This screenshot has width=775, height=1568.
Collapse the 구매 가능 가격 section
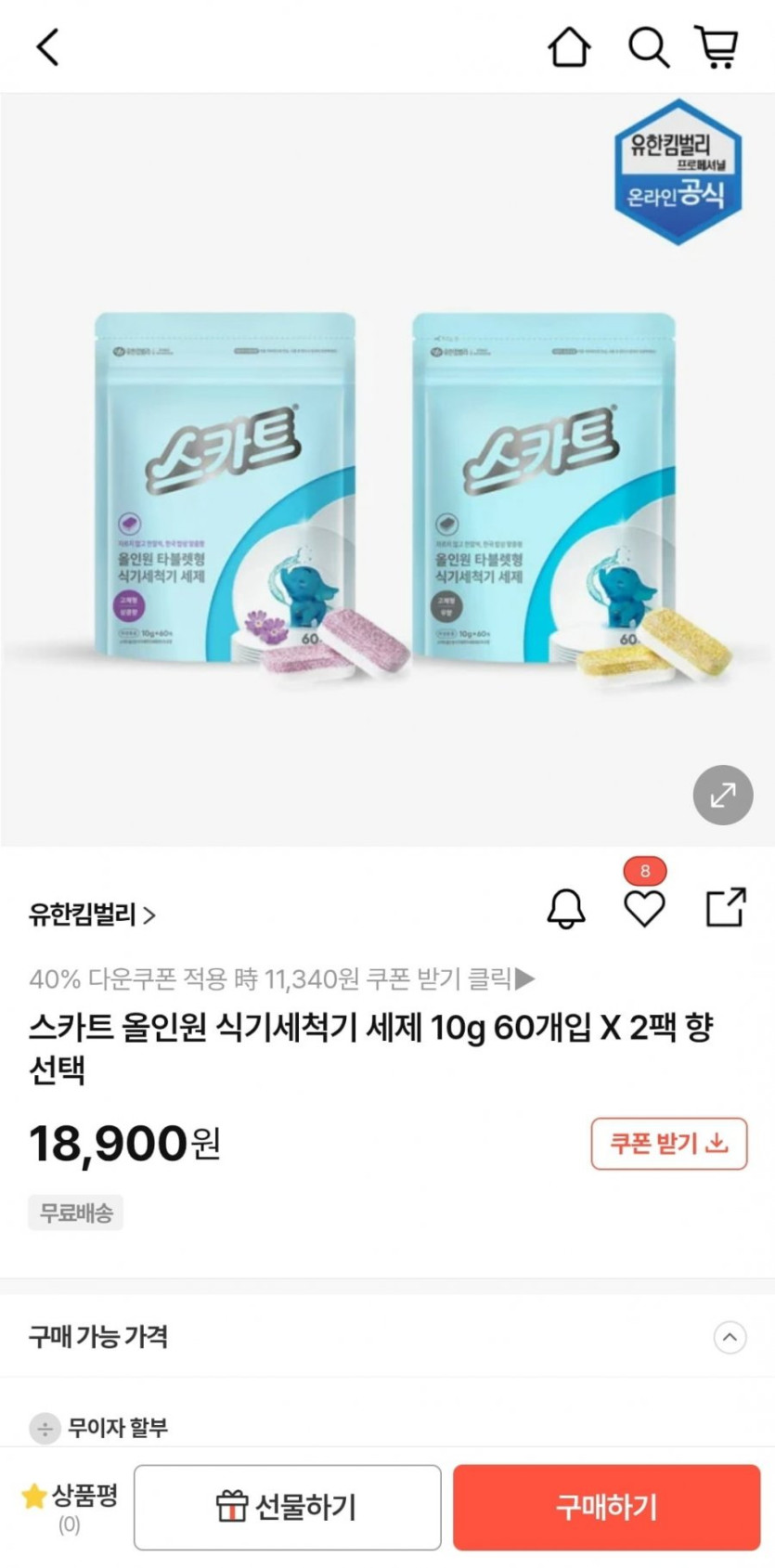coord(730,1337)
